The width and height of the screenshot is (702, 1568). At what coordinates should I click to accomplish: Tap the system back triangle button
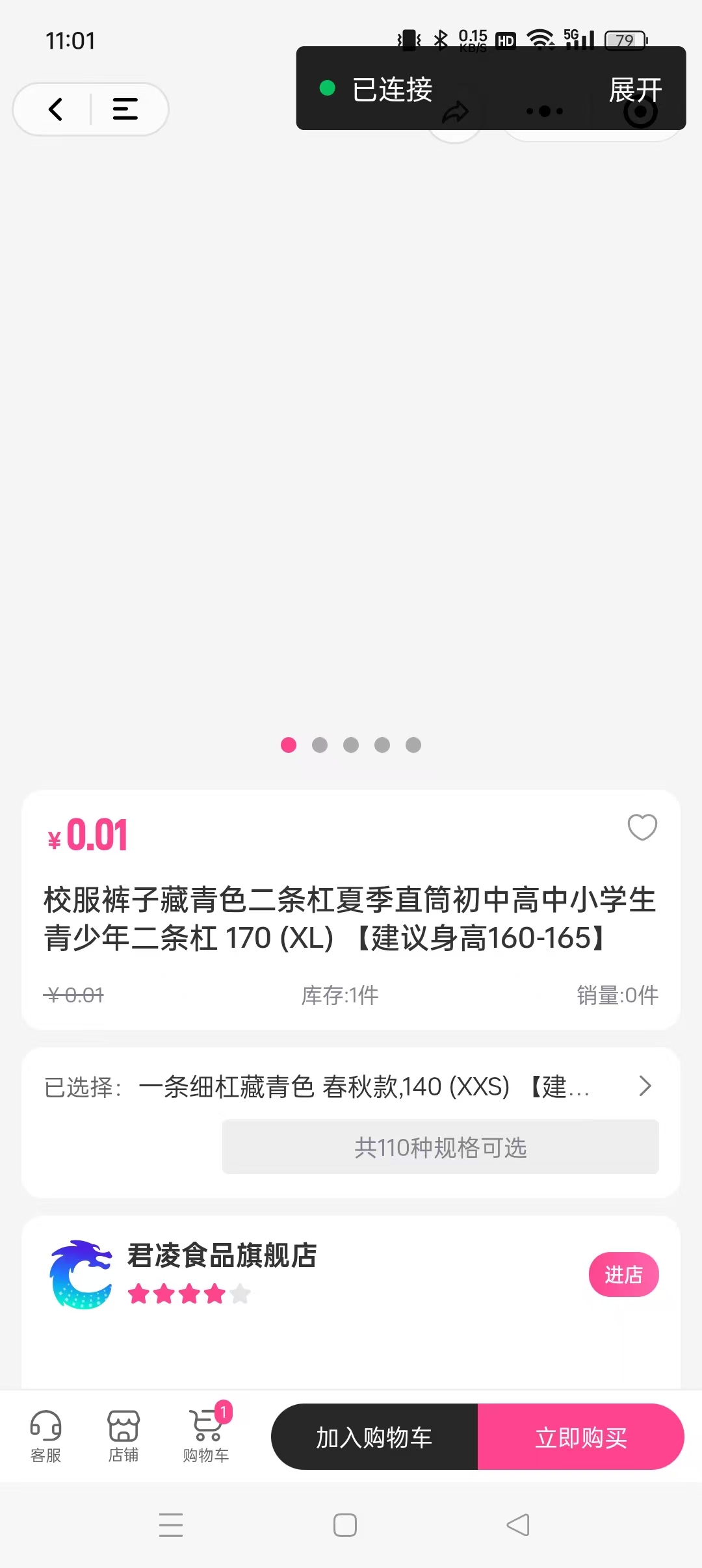click(518, 1525)
